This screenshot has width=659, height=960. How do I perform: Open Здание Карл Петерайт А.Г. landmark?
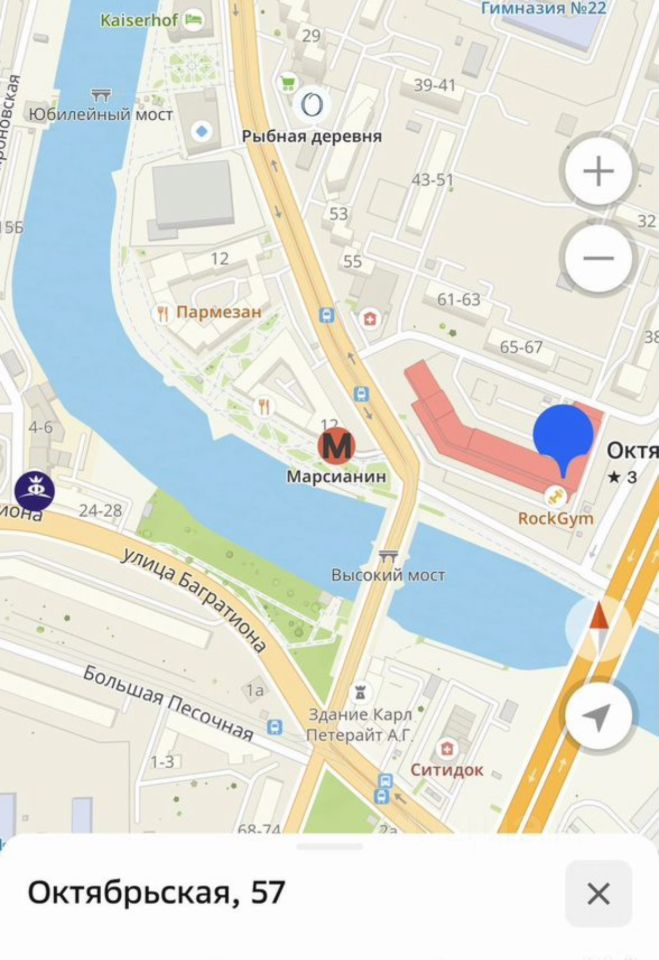(x=360, y=692)
